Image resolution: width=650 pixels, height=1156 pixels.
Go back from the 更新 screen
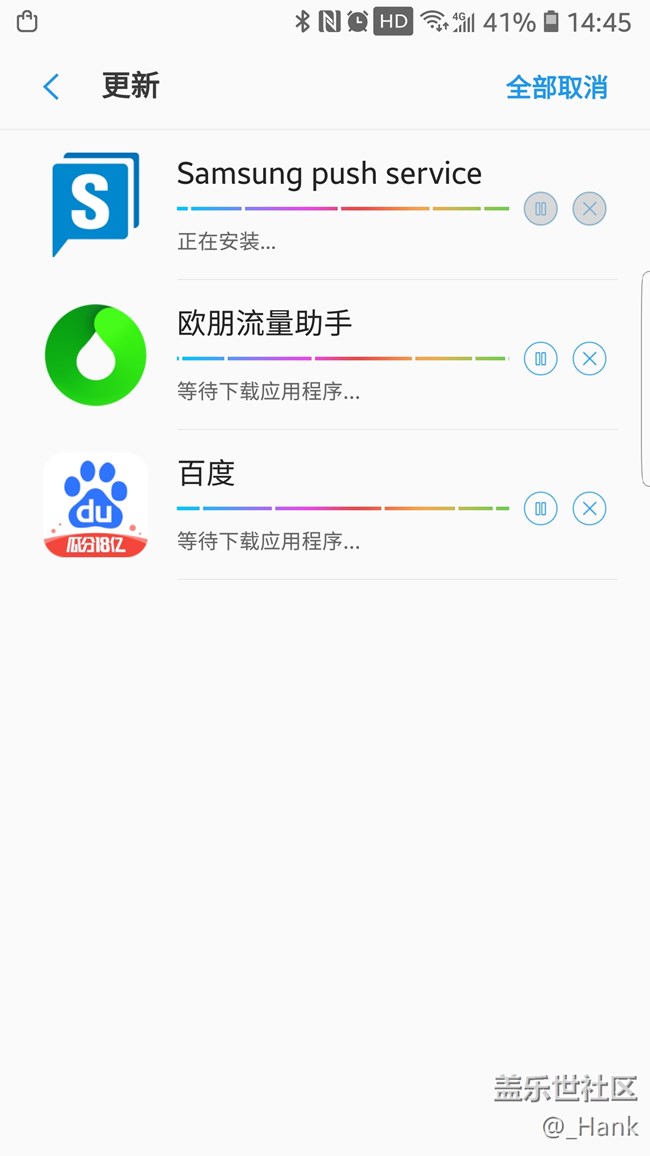[x=52, y=87]
